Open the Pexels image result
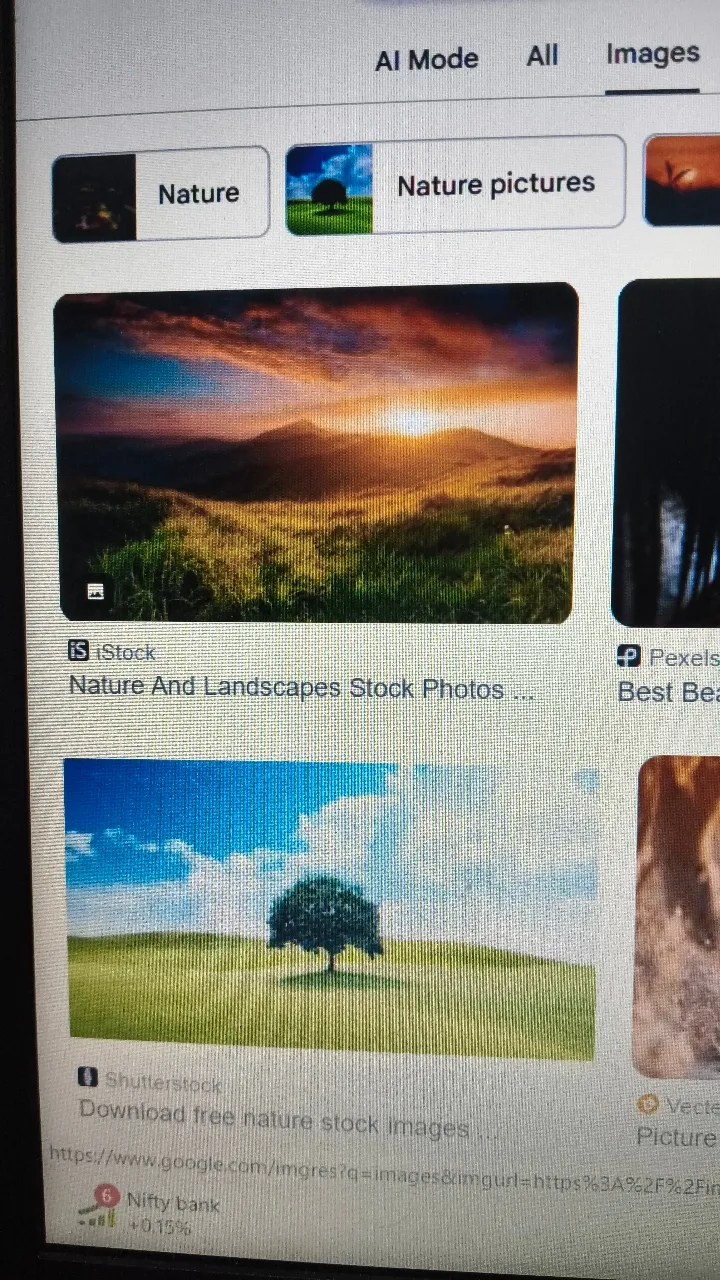The width and height of the screenshot is (720, 1280). [668, 455]
